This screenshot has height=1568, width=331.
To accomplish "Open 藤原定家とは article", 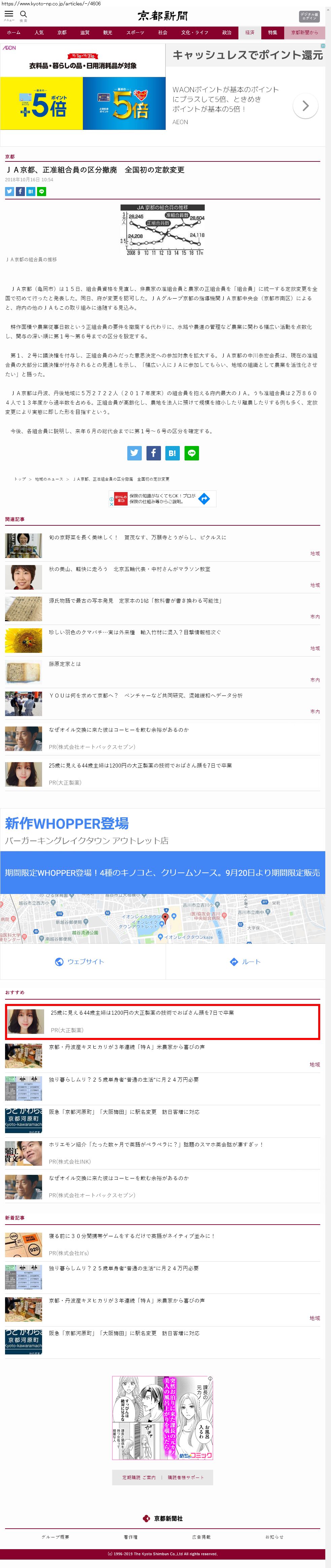I will coord(65,664).
